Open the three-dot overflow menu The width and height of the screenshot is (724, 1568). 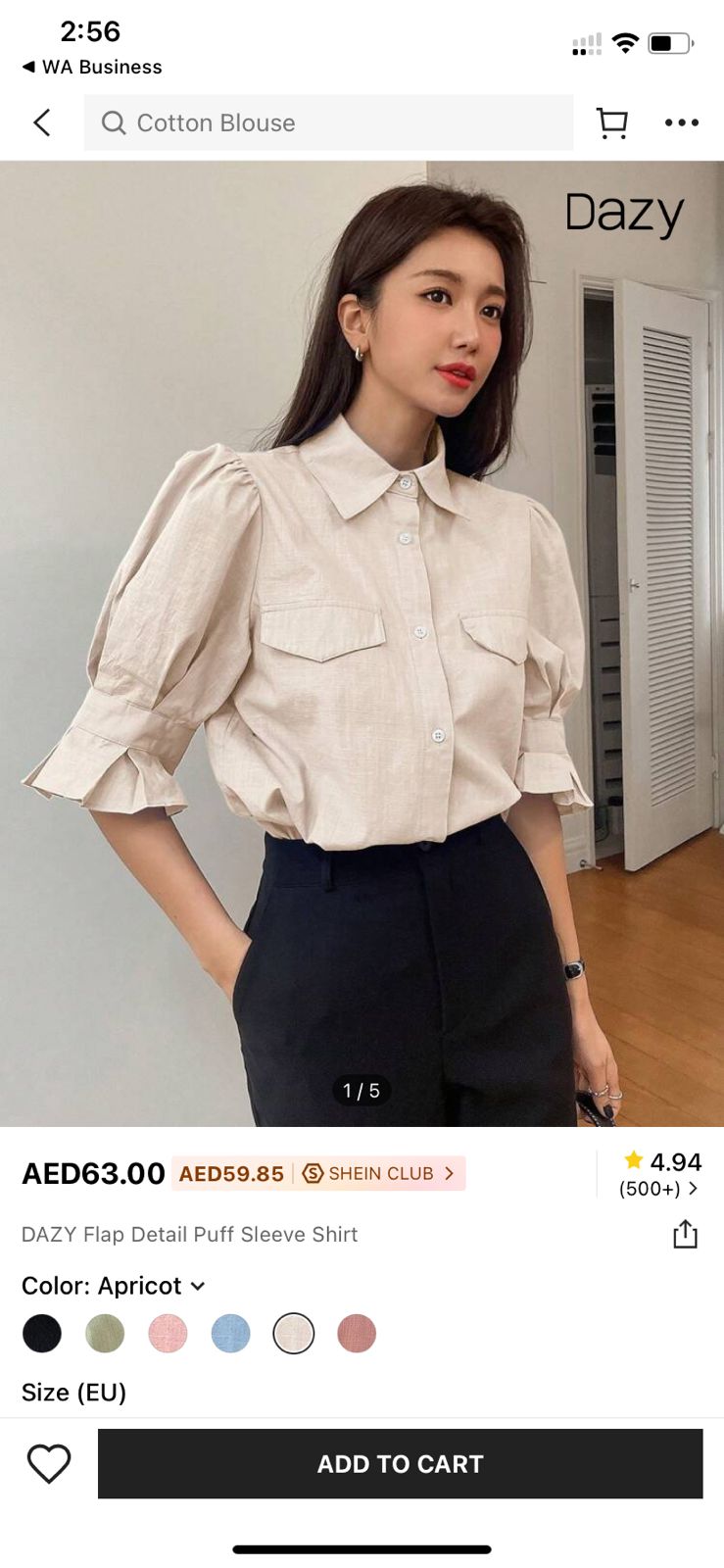[681, 122]
